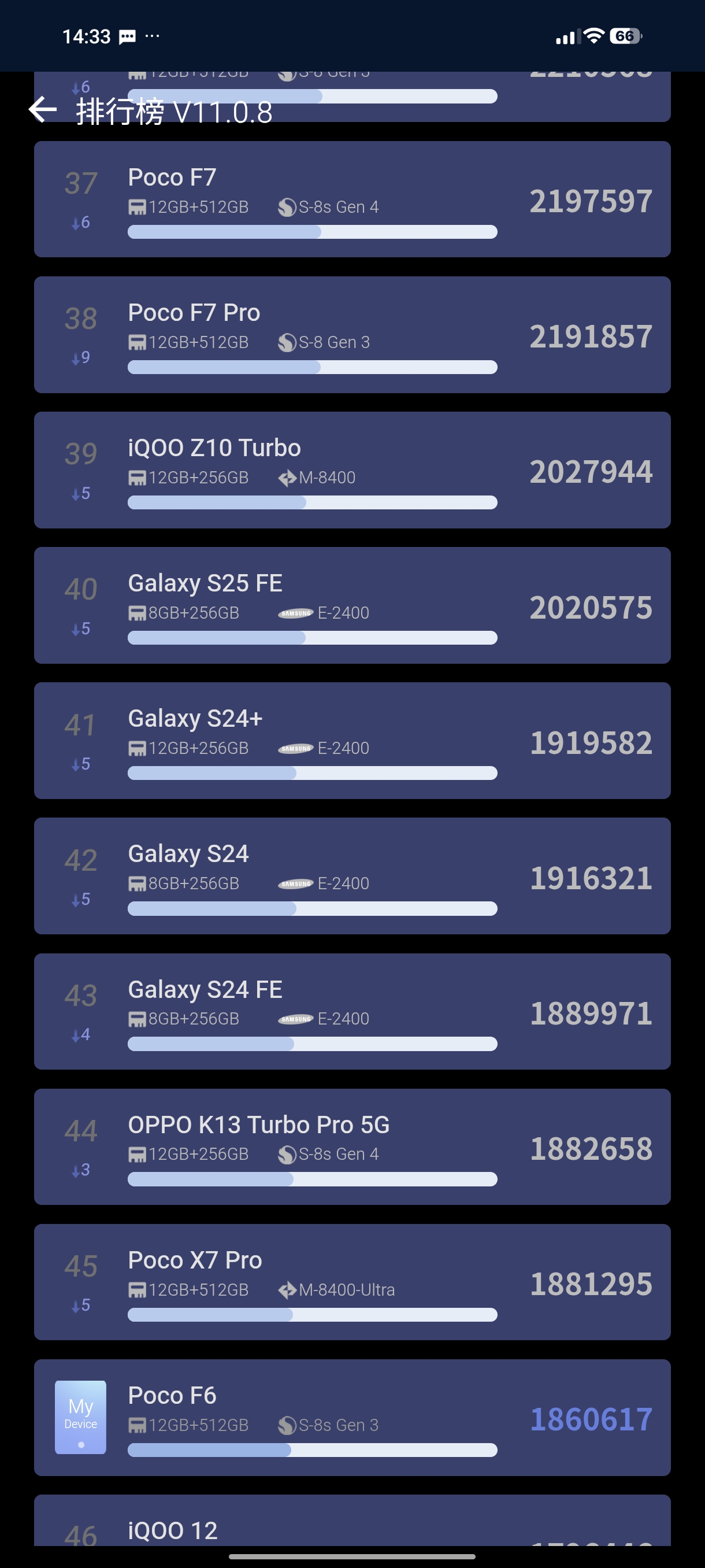View Galaxy S24 FE score details
This screenshot has width=705, height=1568.
coord(352,1011)
